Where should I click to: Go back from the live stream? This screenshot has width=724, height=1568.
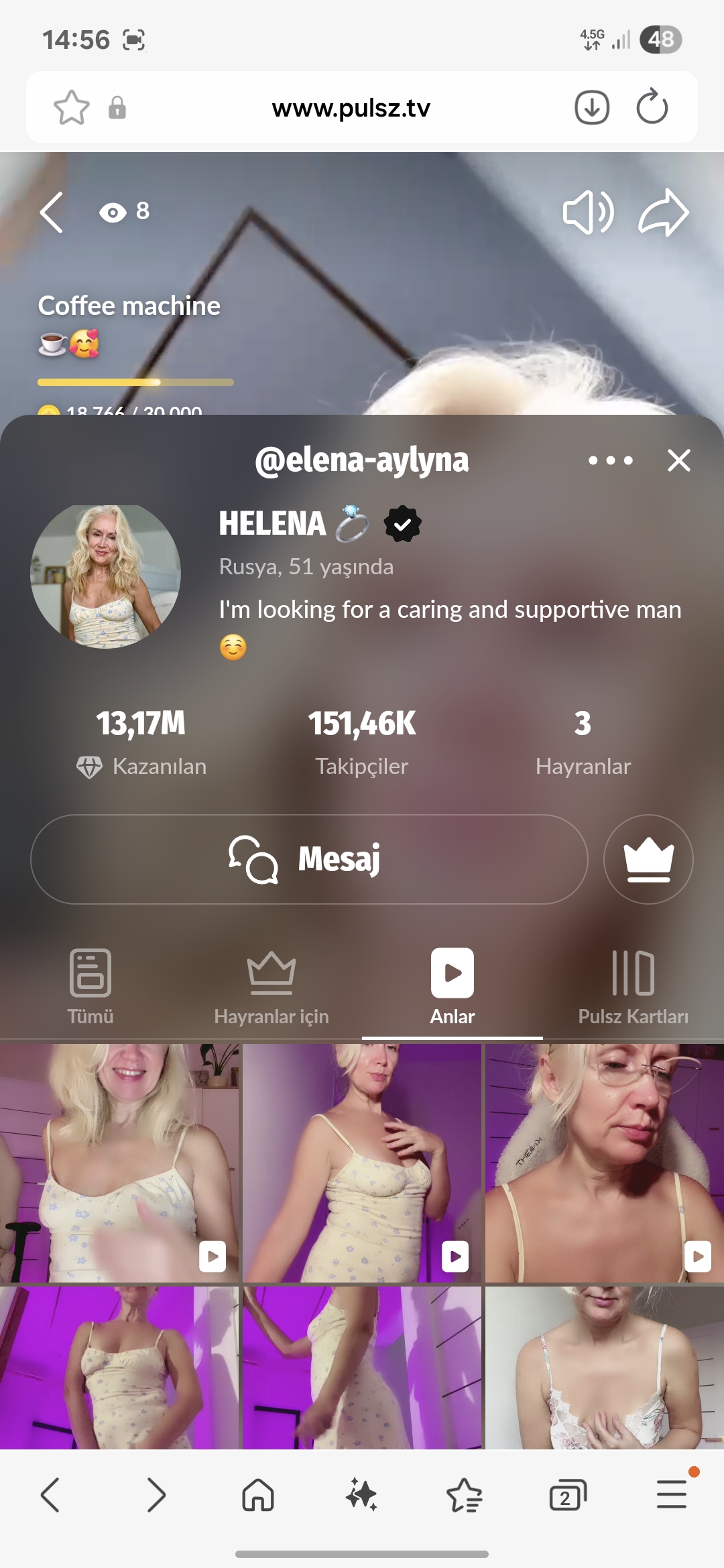52,213
